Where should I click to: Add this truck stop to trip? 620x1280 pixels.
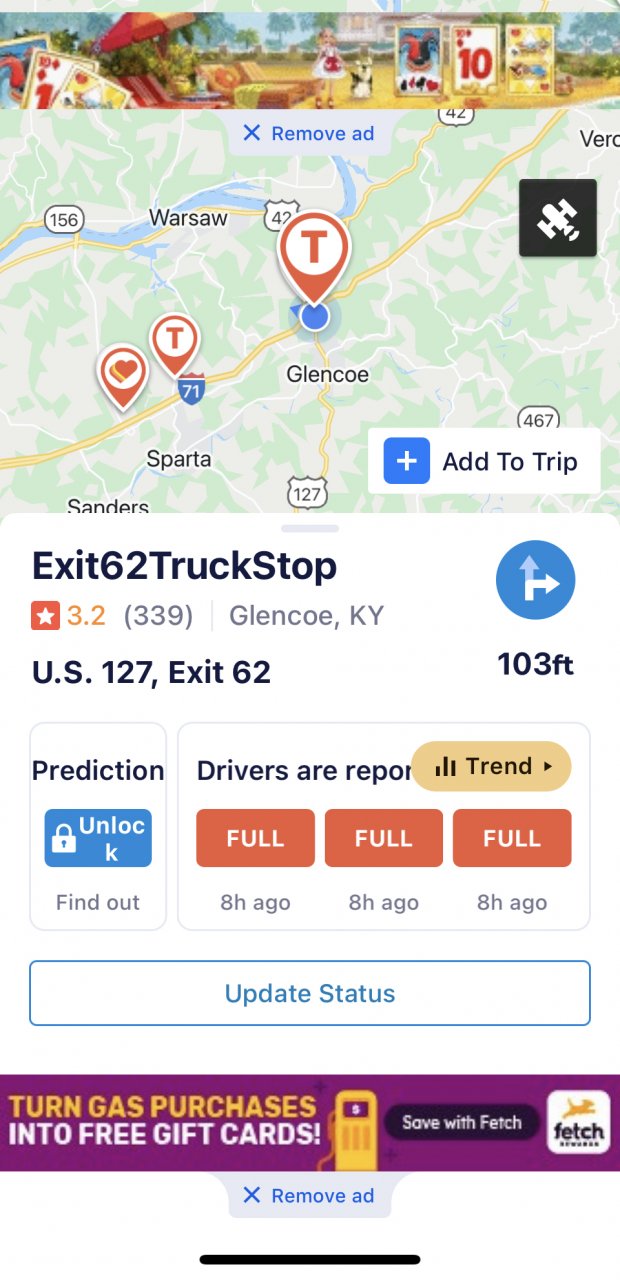tap(485, 462)
